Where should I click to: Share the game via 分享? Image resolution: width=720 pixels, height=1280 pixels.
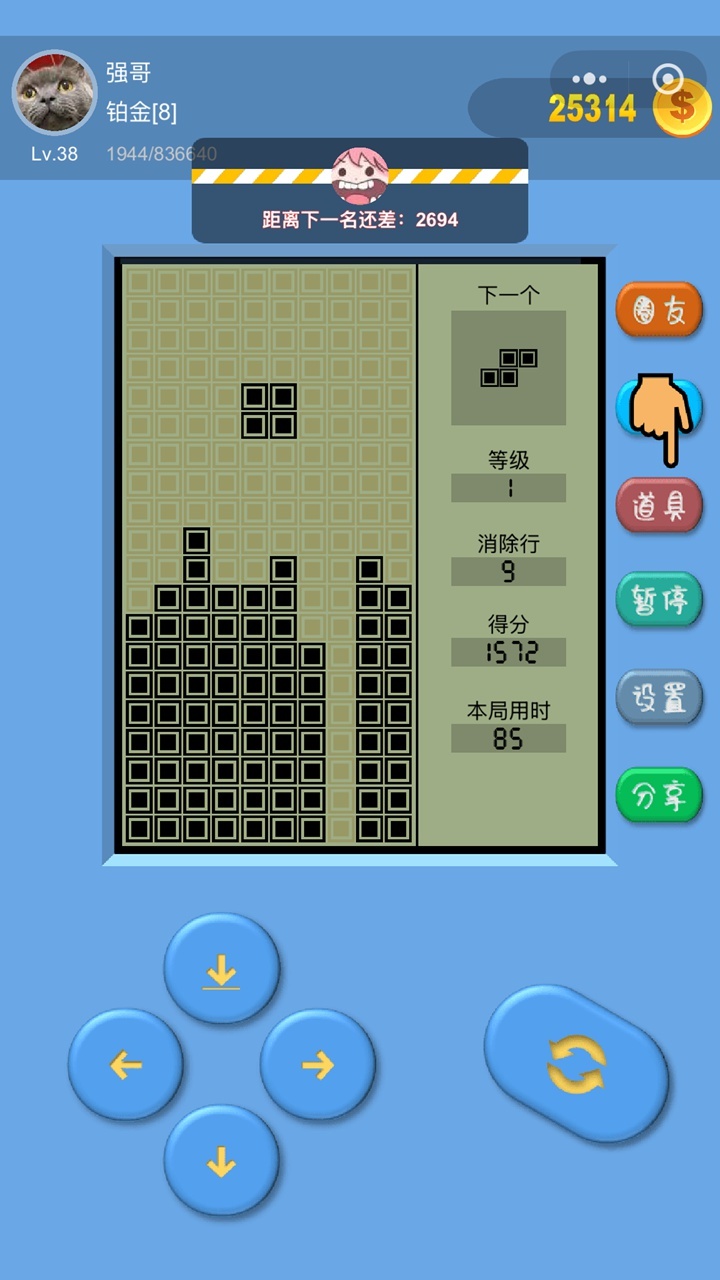pyautogui.click(x=659, y=795)
